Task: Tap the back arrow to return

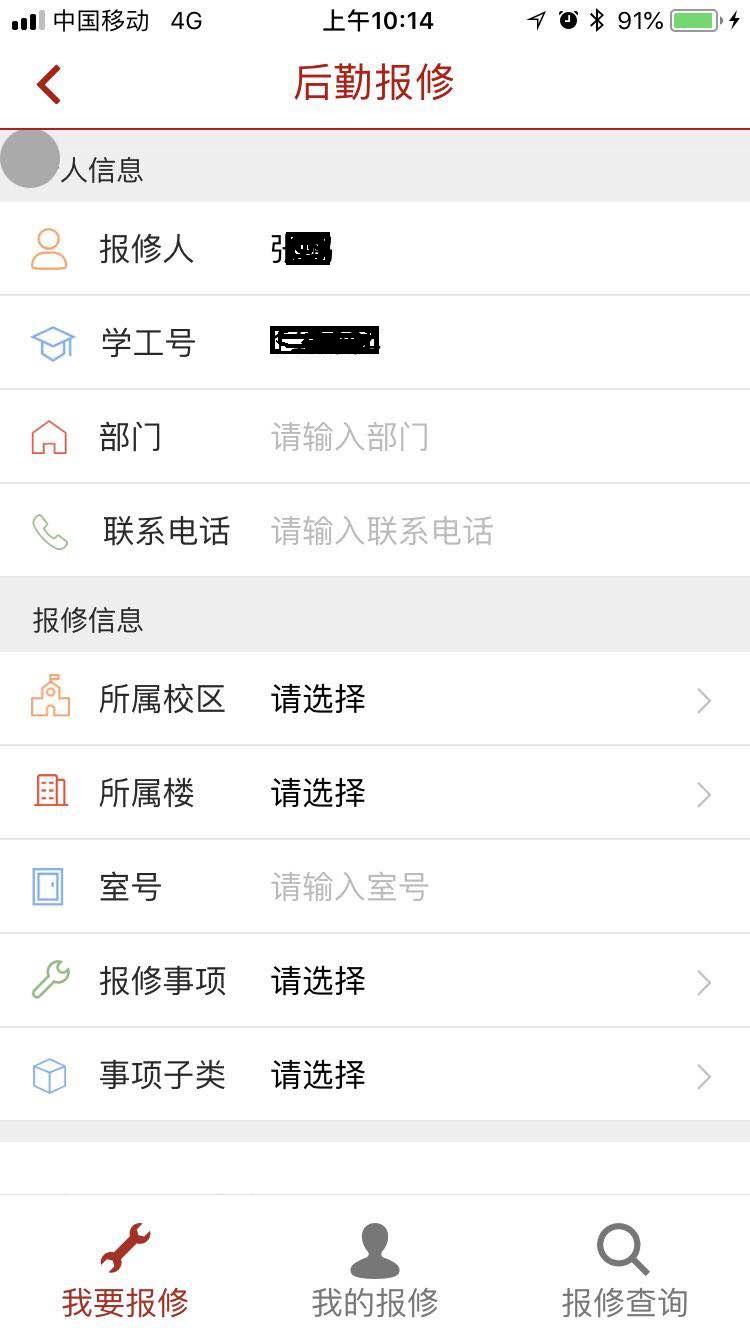Action: (47, 84)
